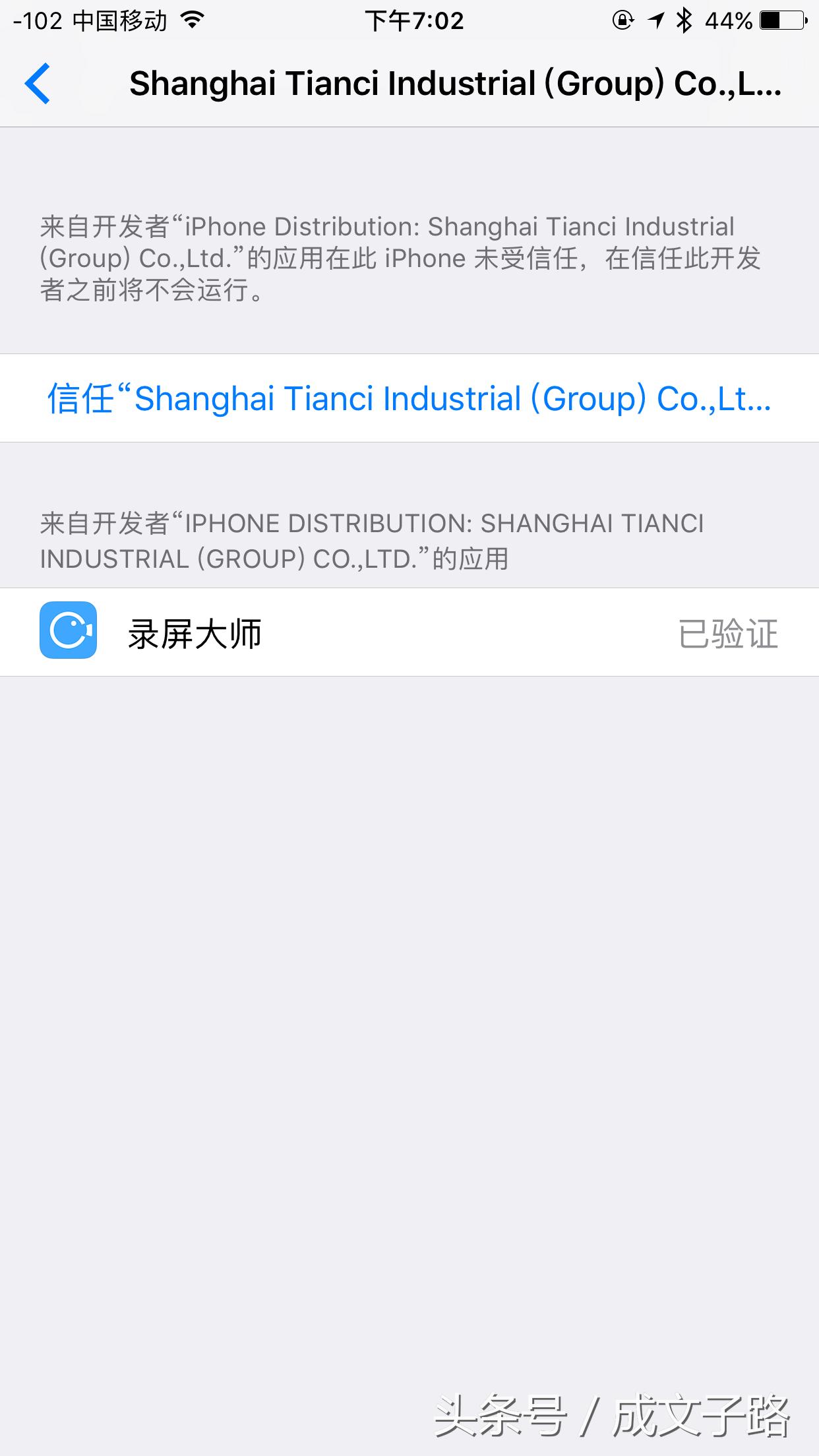Tap the 录屏大师 app name label

point(195,632)
